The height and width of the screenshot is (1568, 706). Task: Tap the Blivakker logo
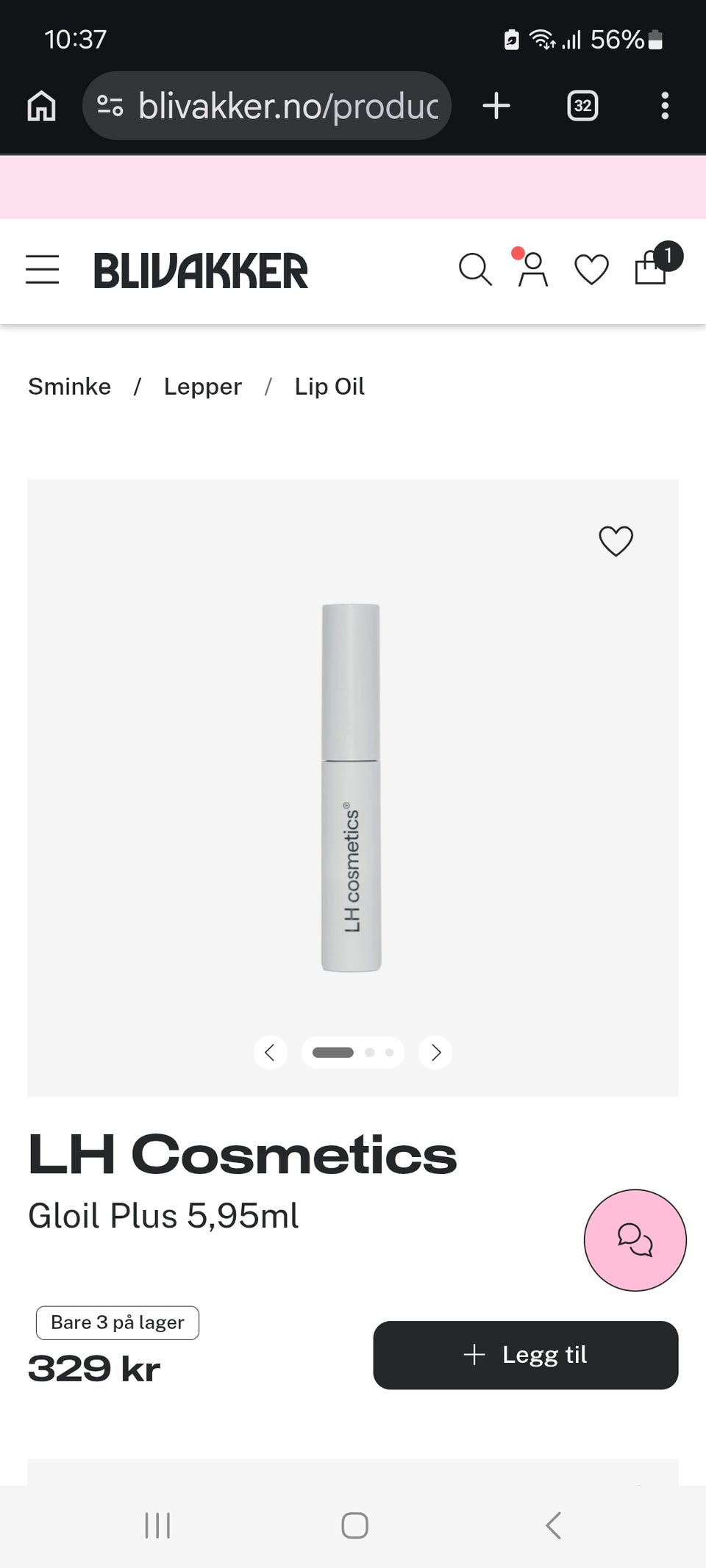pos(201,271)
